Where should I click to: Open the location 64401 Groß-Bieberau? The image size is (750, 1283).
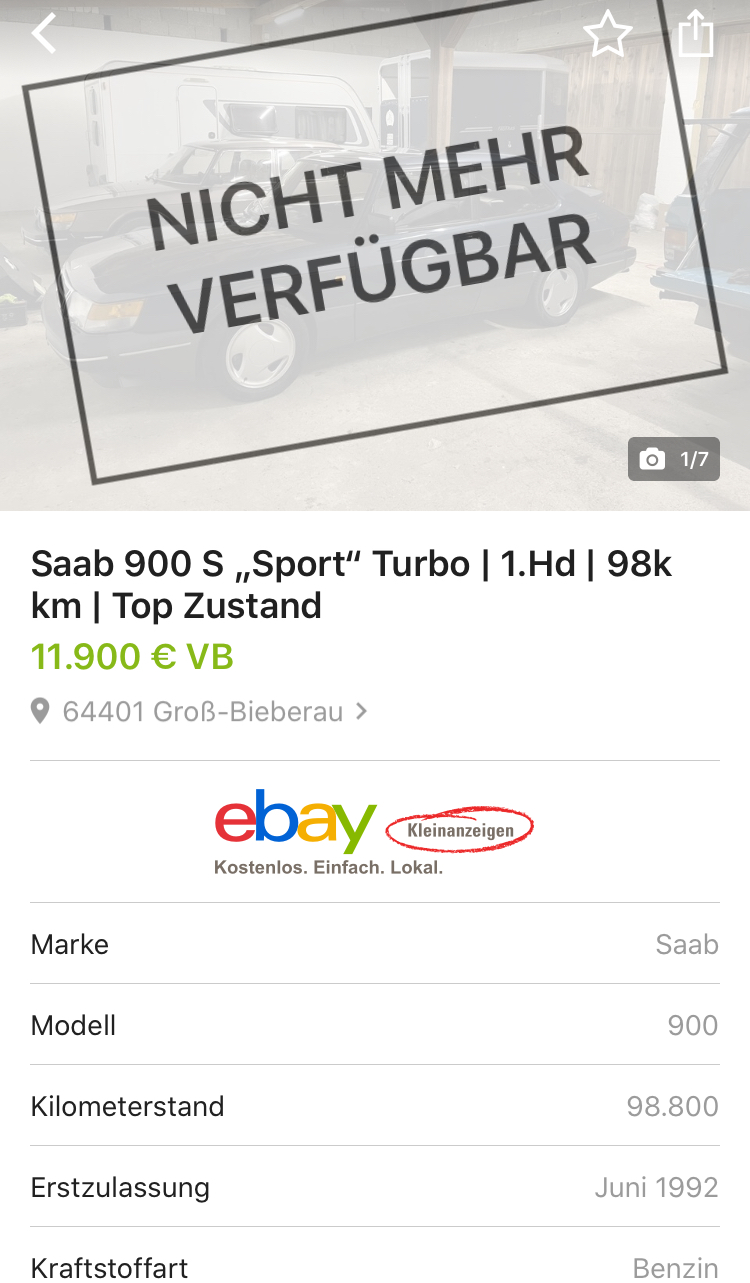(x=200, y=712)
